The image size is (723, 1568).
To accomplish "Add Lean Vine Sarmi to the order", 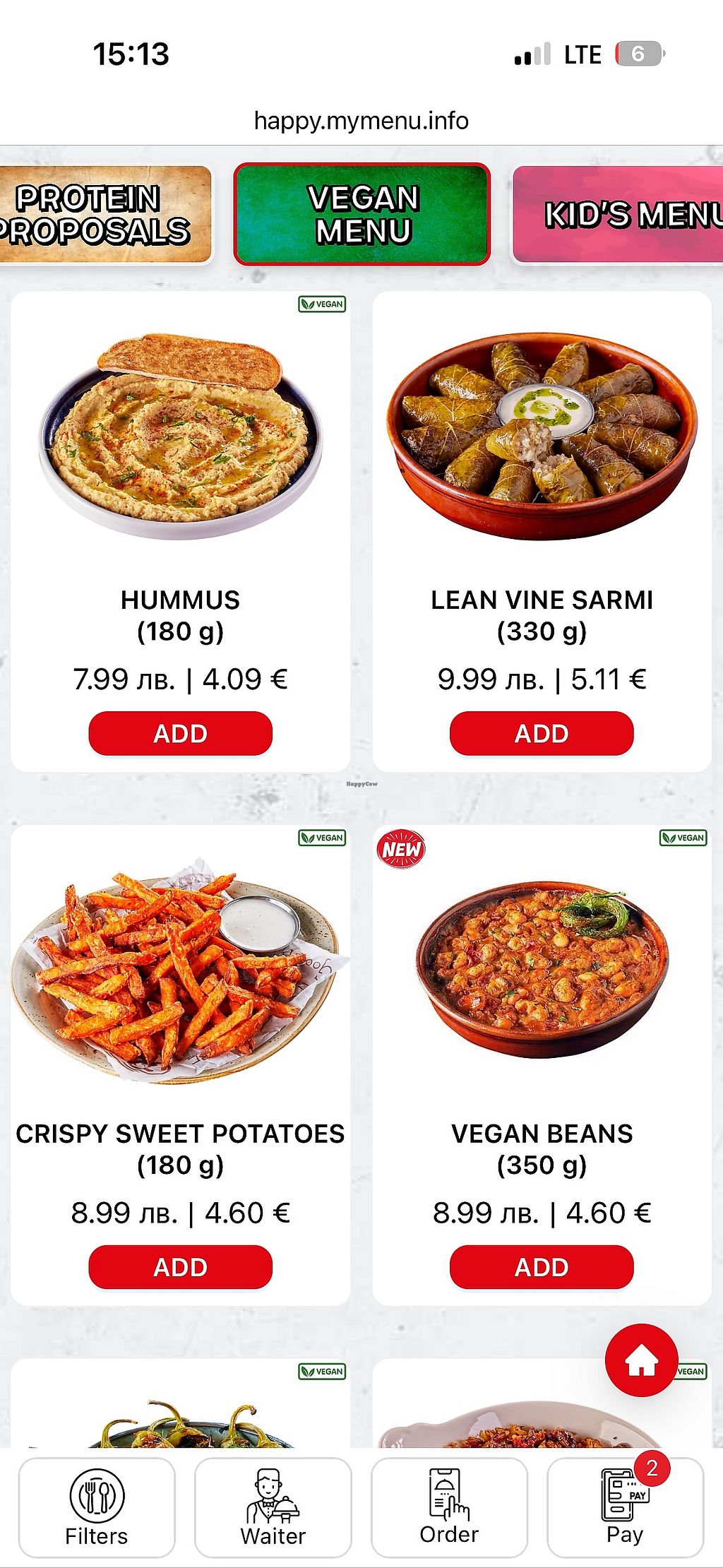I will click(x=542, y=733).
